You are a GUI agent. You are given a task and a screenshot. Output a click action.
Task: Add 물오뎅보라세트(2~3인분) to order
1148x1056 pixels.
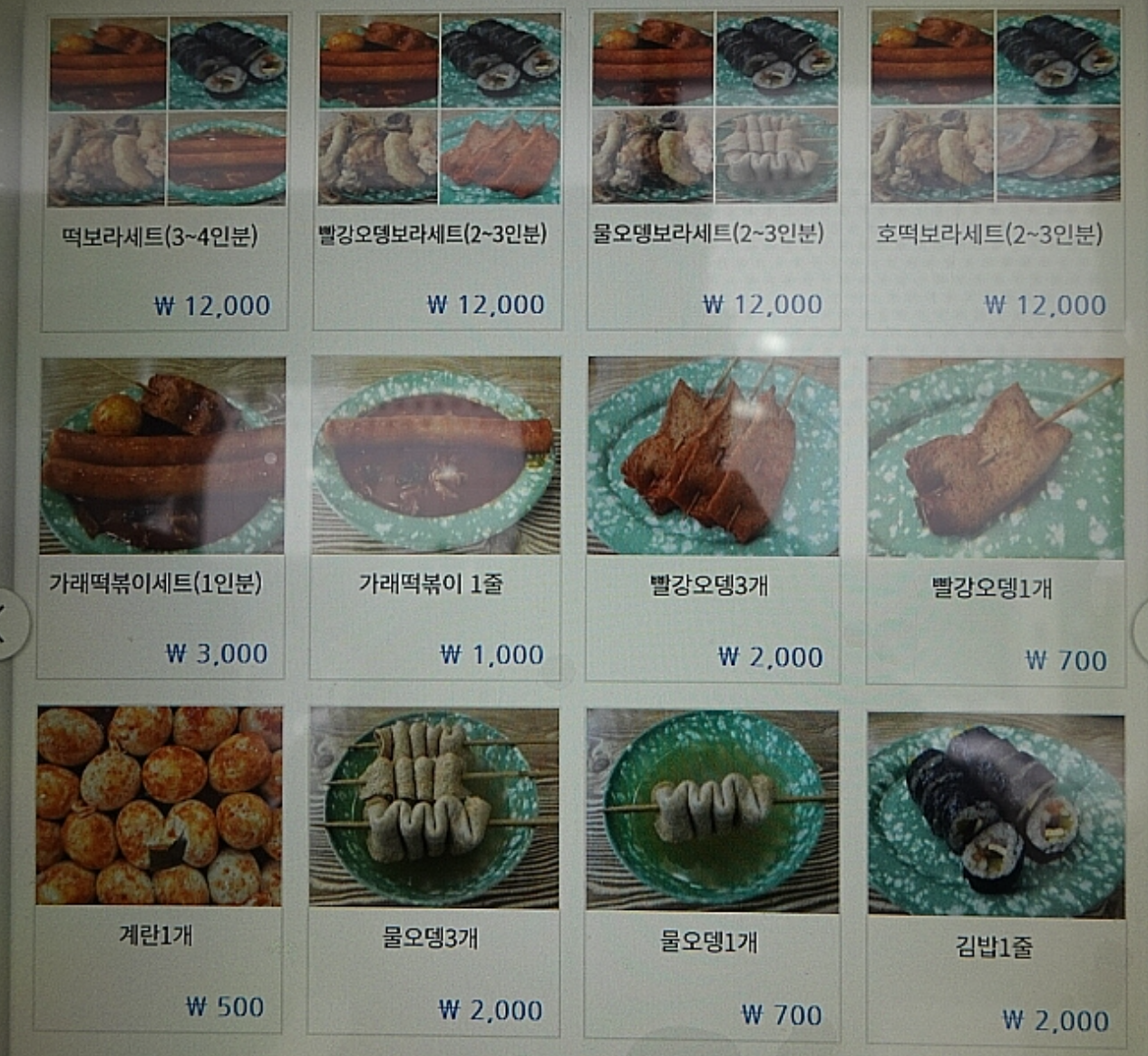coord(714,172)
